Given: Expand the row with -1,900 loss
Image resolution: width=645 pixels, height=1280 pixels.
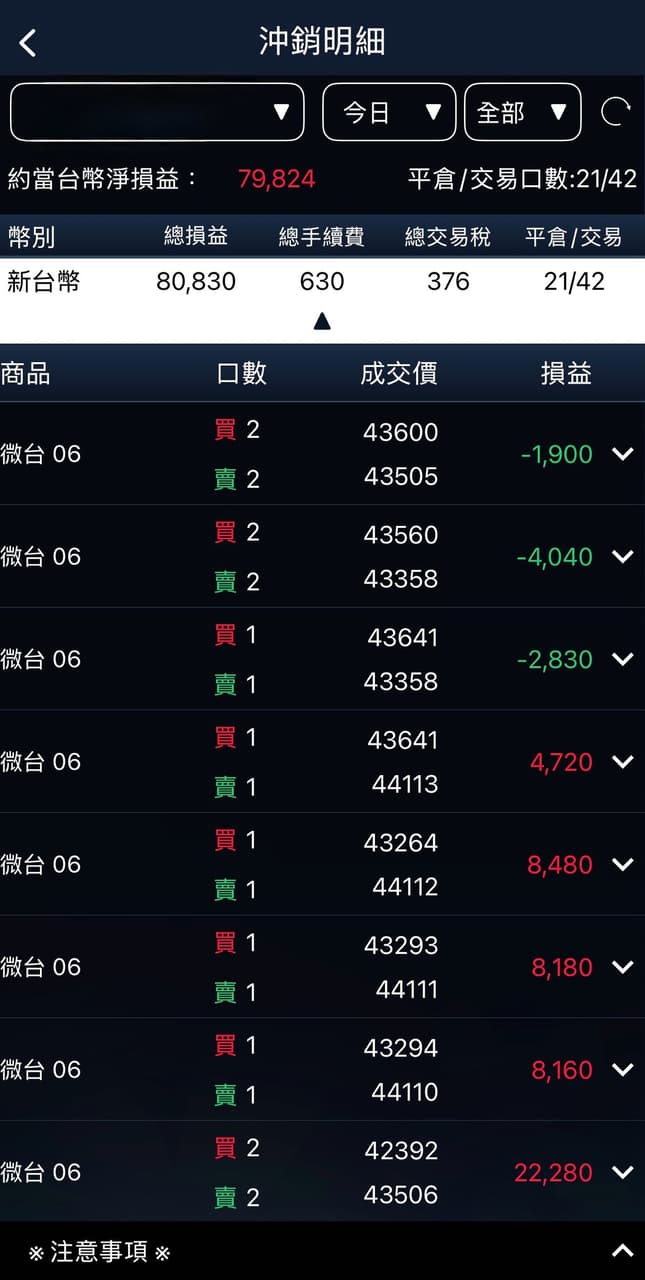Looking at the screenshot, I should coord(622,454).
